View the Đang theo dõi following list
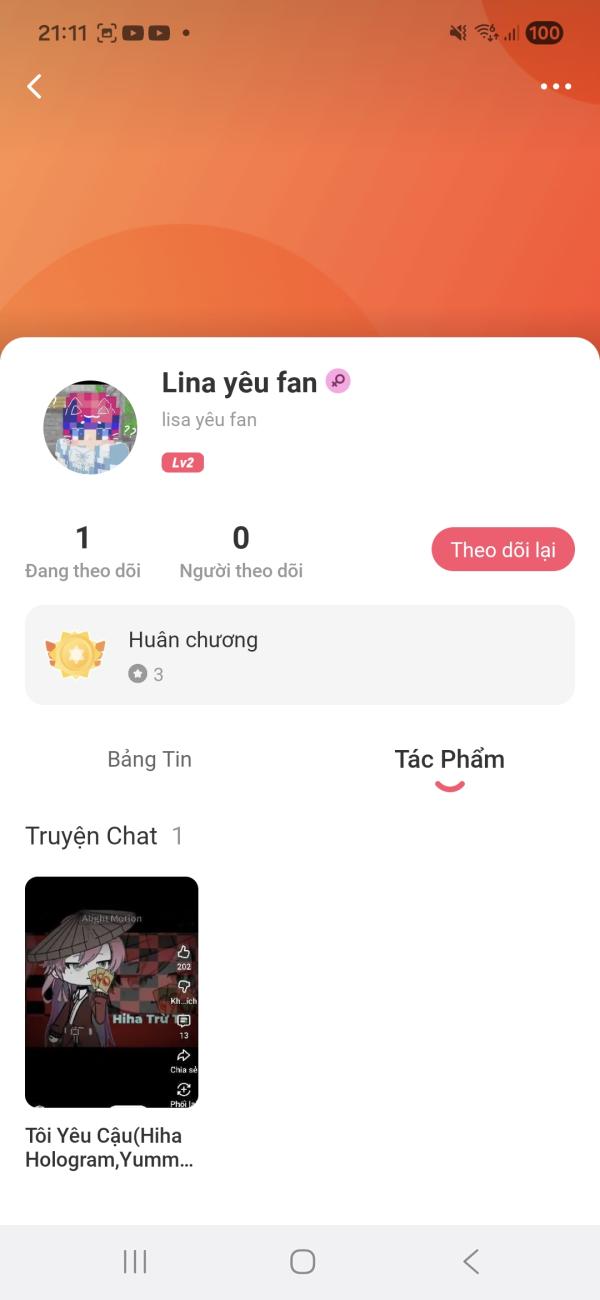This screenshot has height=1300, width=600. (83, 552)
